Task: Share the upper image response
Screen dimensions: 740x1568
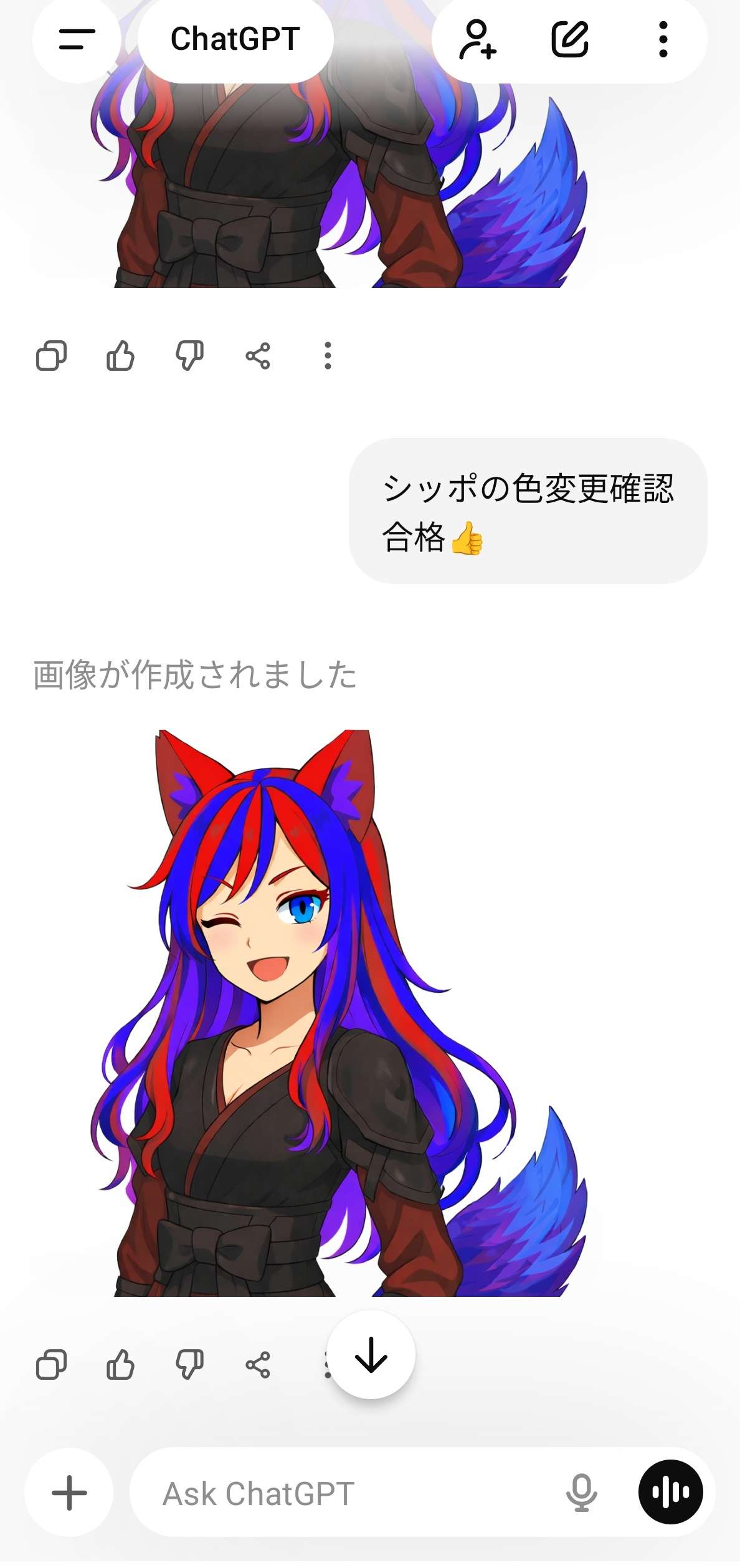Action: 258,356
